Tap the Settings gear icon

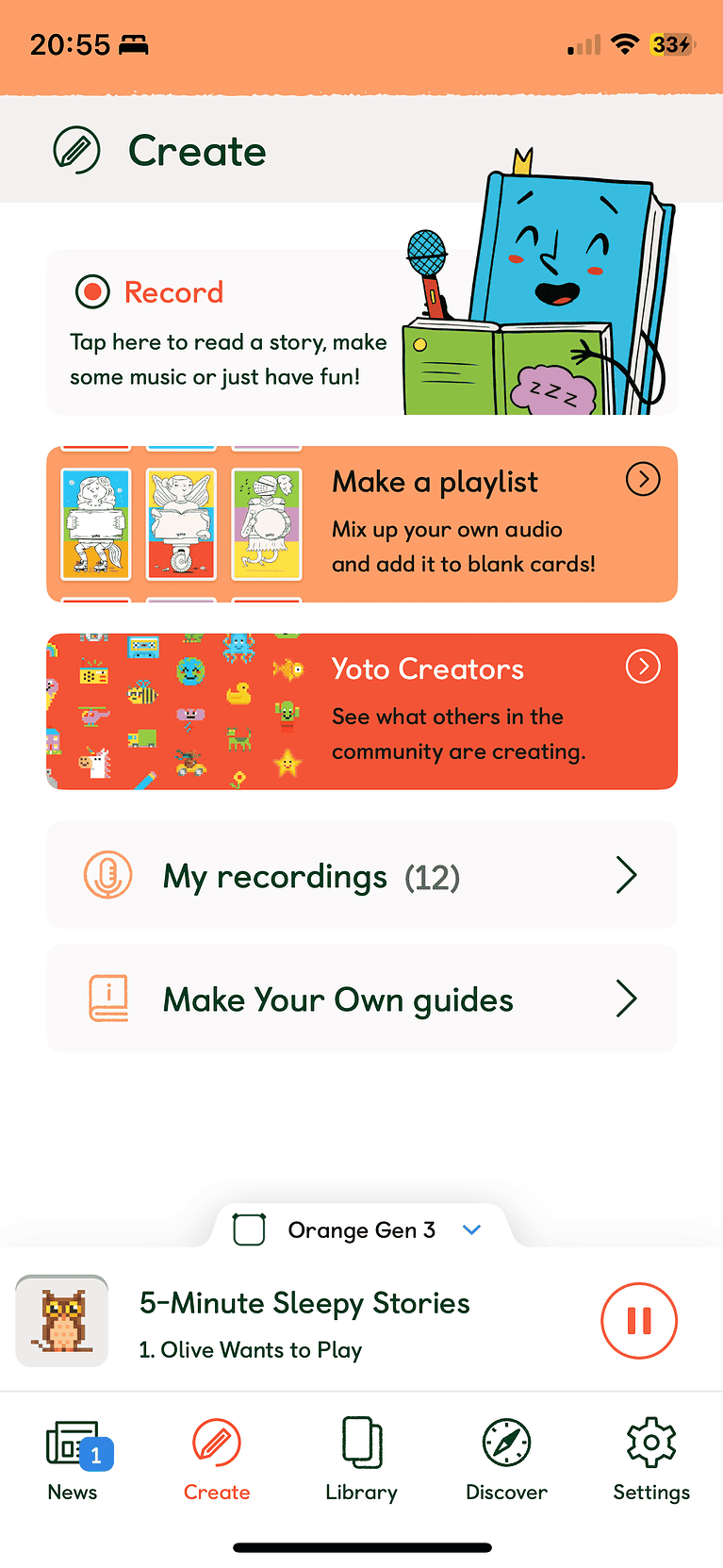tap(650, 1442)
